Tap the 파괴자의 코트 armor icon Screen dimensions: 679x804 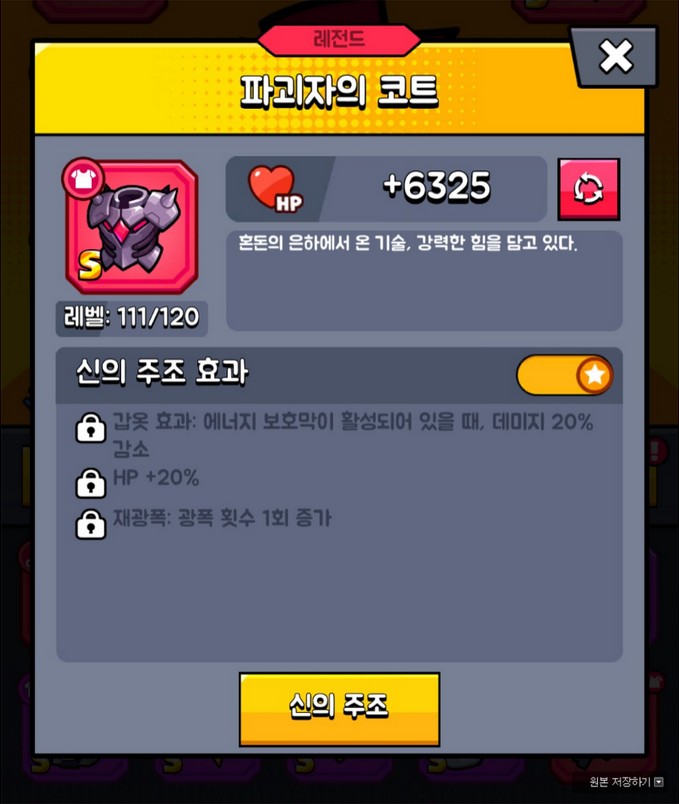[130, 229]
